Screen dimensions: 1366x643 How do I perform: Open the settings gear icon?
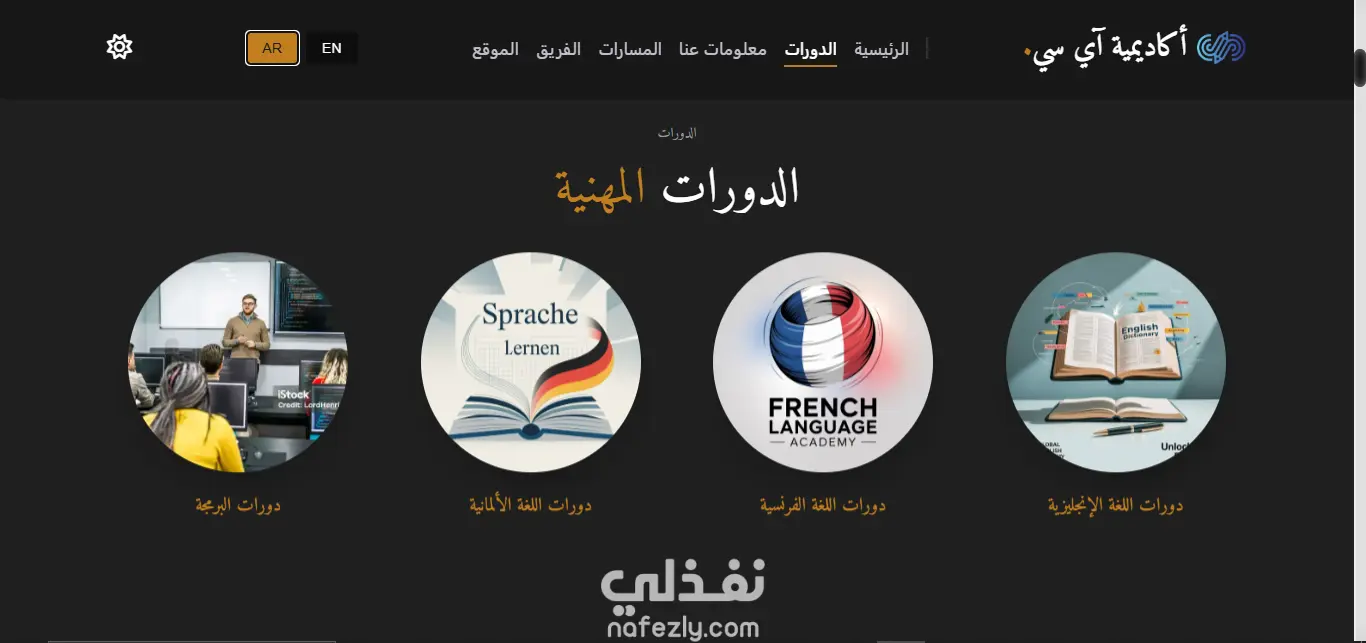coord(120,47)
